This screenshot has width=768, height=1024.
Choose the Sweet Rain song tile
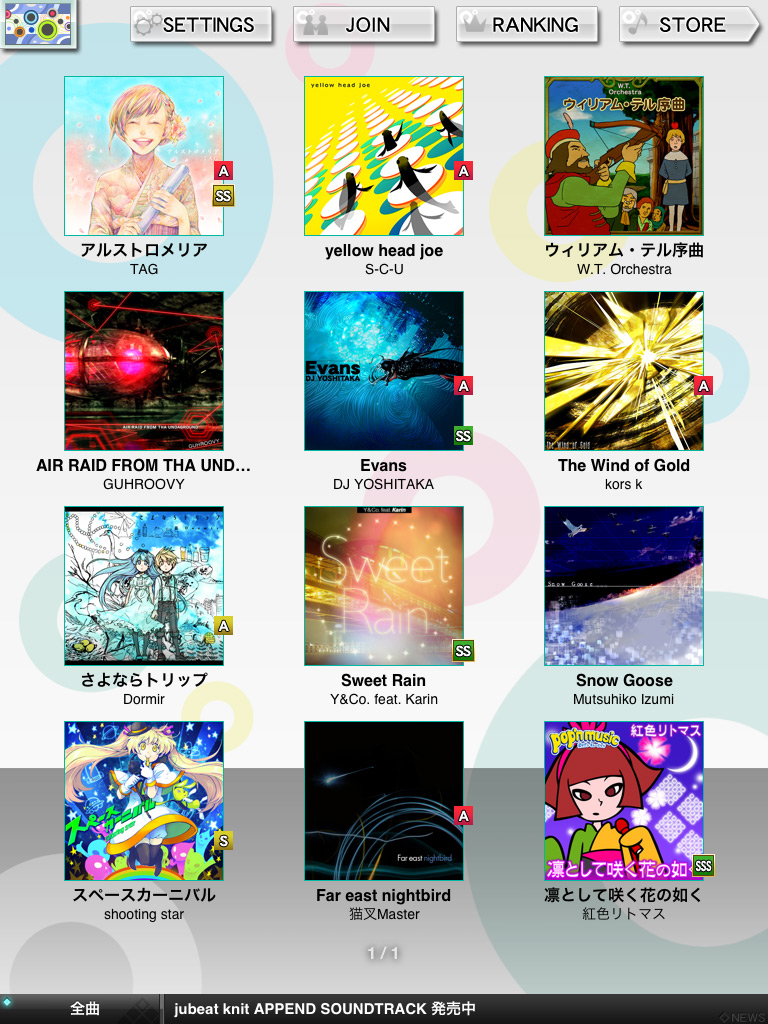[384, 586]
